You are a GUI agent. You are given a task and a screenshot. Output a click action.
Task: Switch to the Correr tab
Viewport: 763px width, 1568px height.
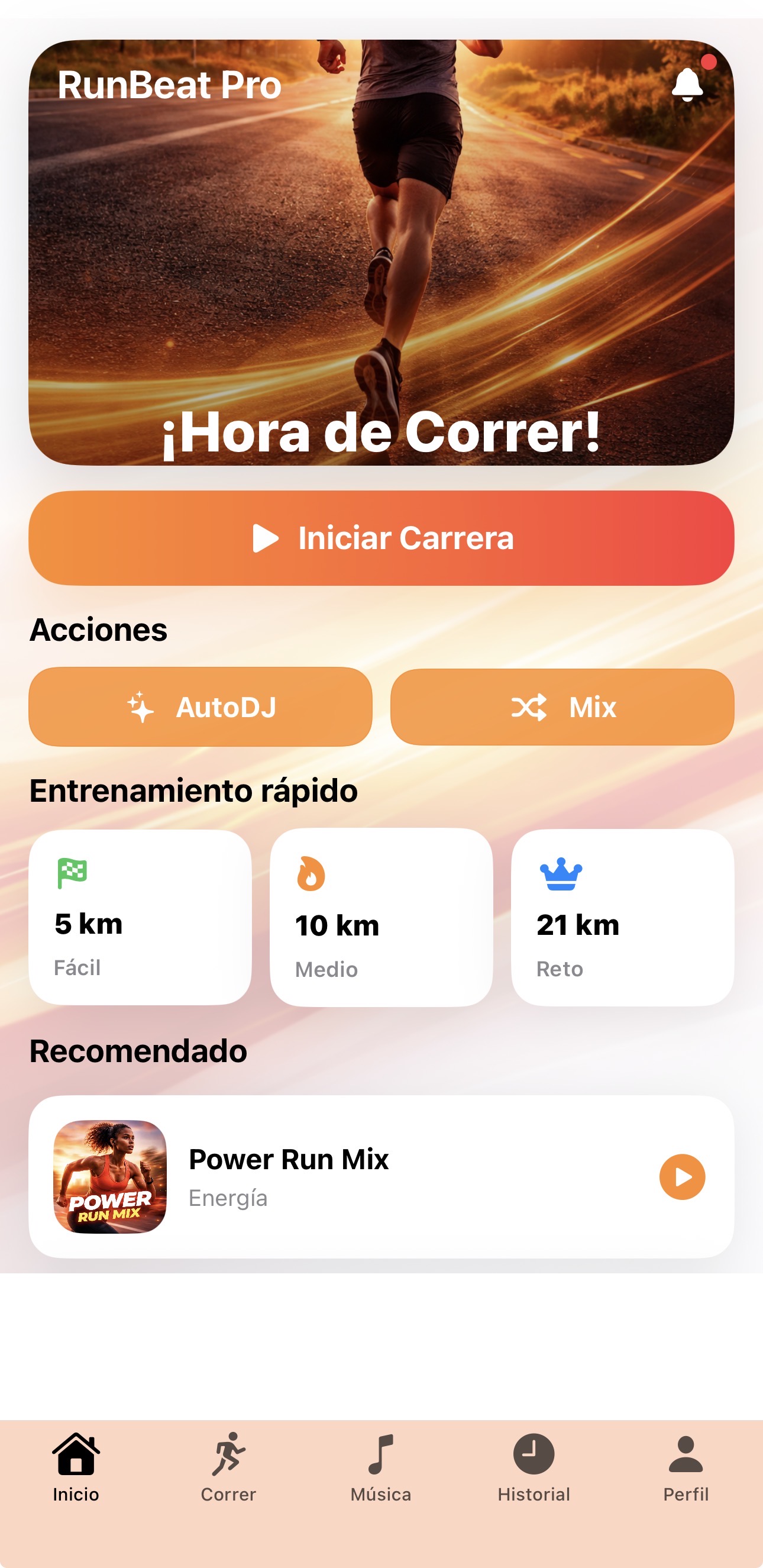point(229,1467)
